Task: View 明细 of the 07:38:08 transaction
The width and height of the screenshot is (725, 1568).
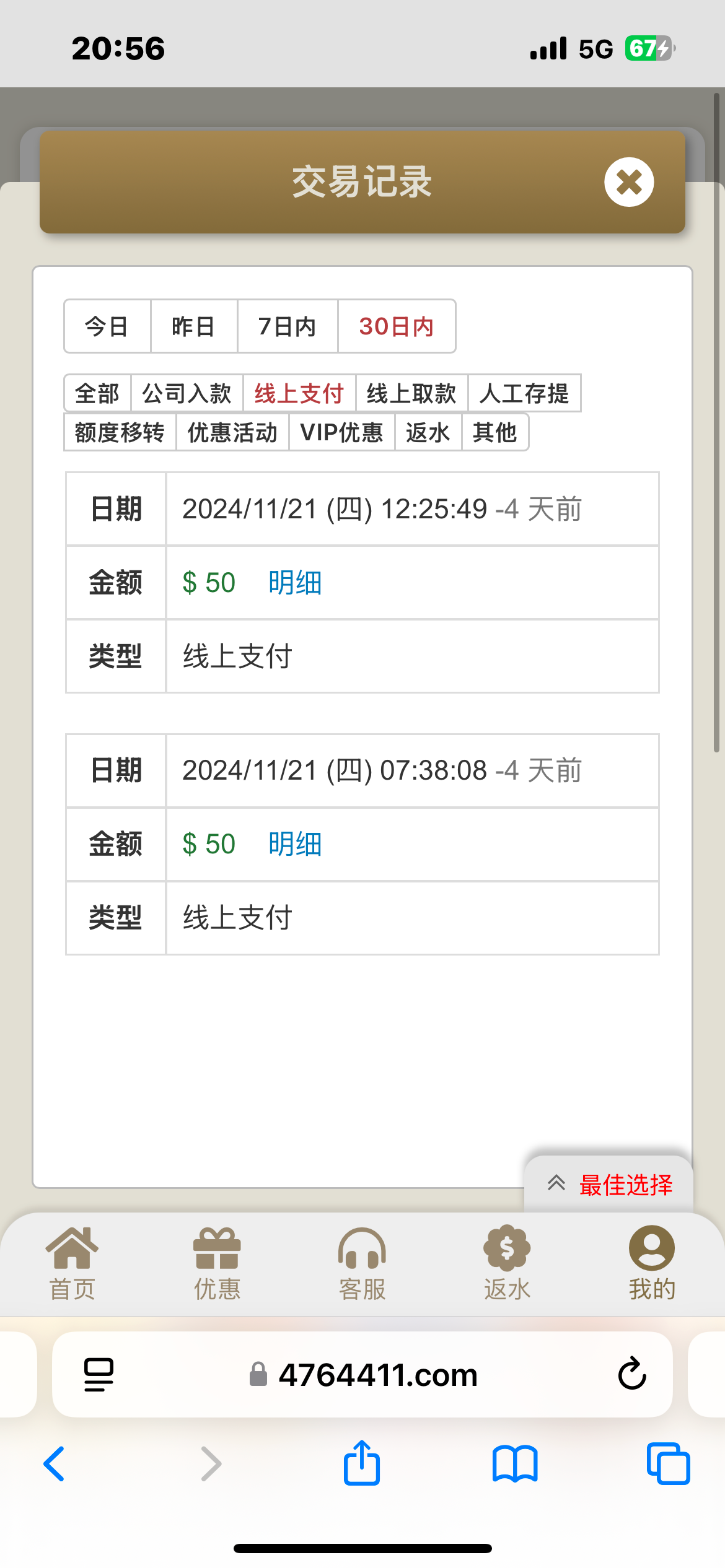Action: tap(295, 844)
